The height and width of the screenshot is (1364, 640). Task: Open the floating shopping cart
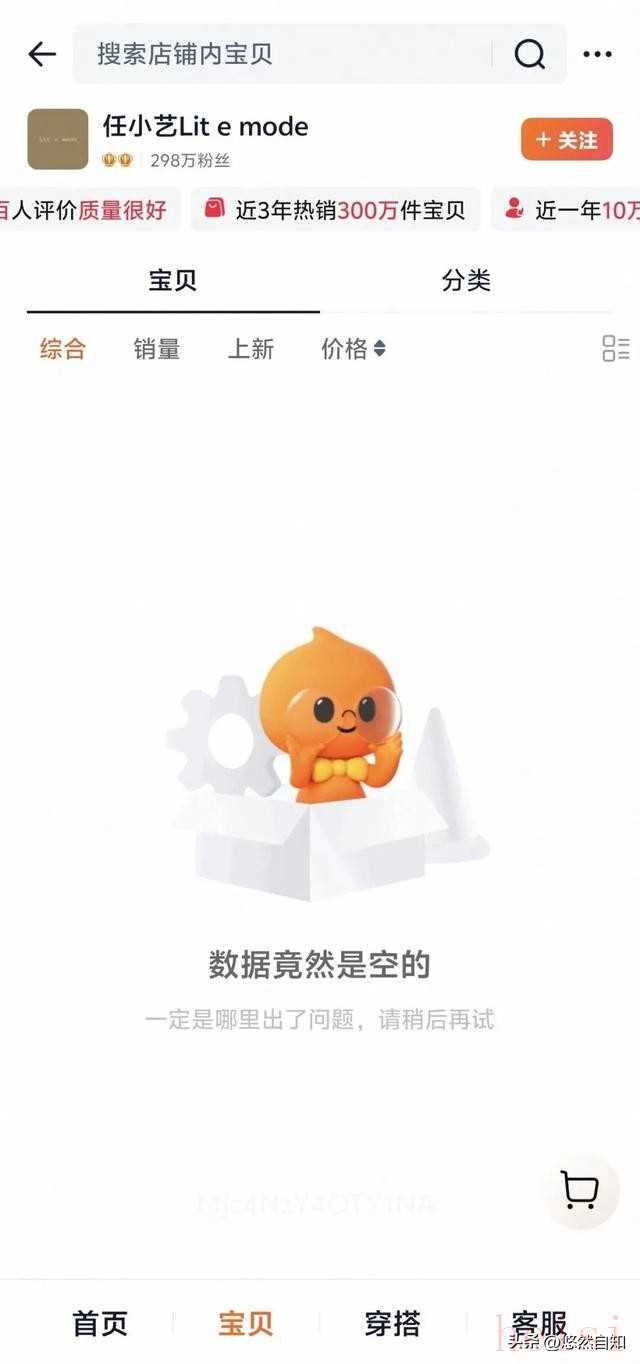point(580,1190)
